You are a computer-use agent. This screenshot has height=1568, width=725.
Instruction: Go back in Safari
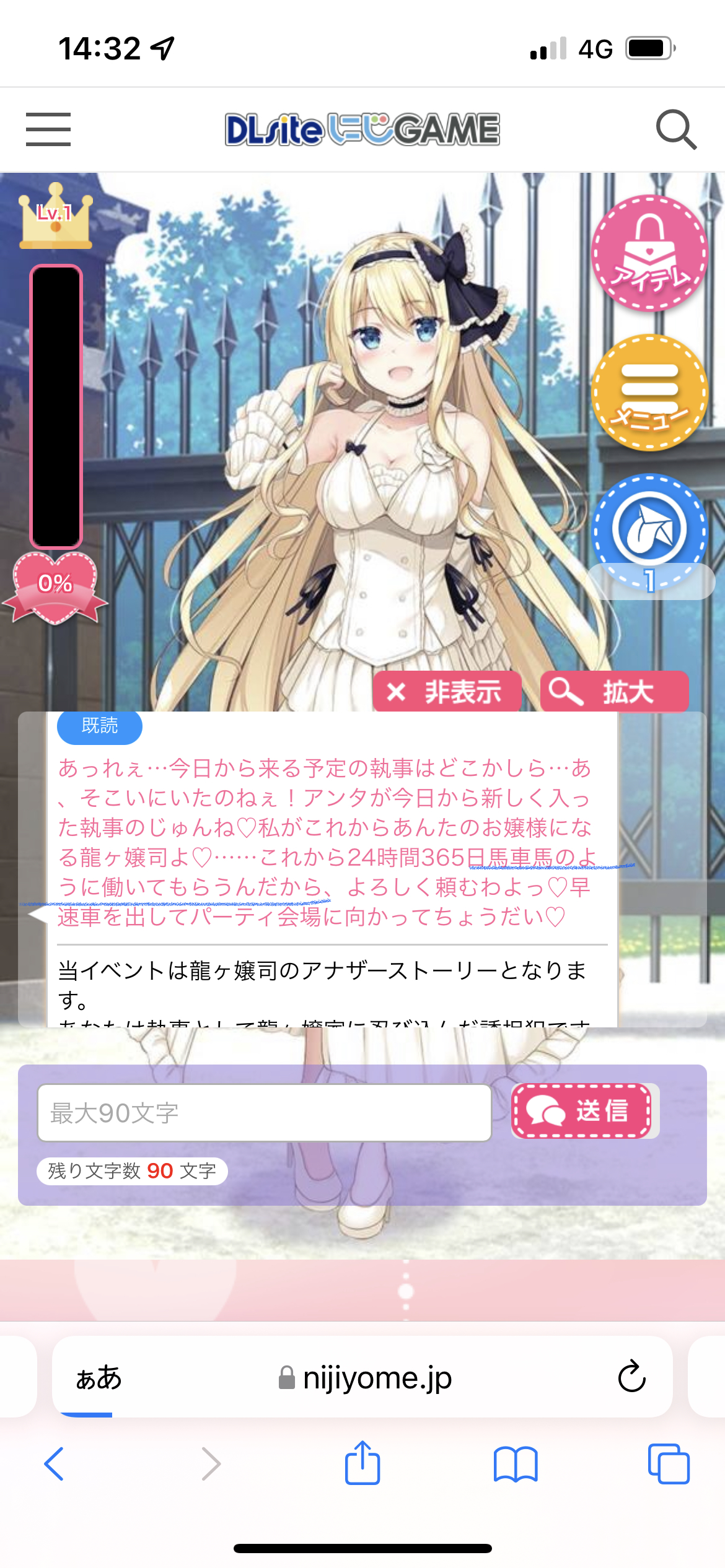click(55, 1464)
